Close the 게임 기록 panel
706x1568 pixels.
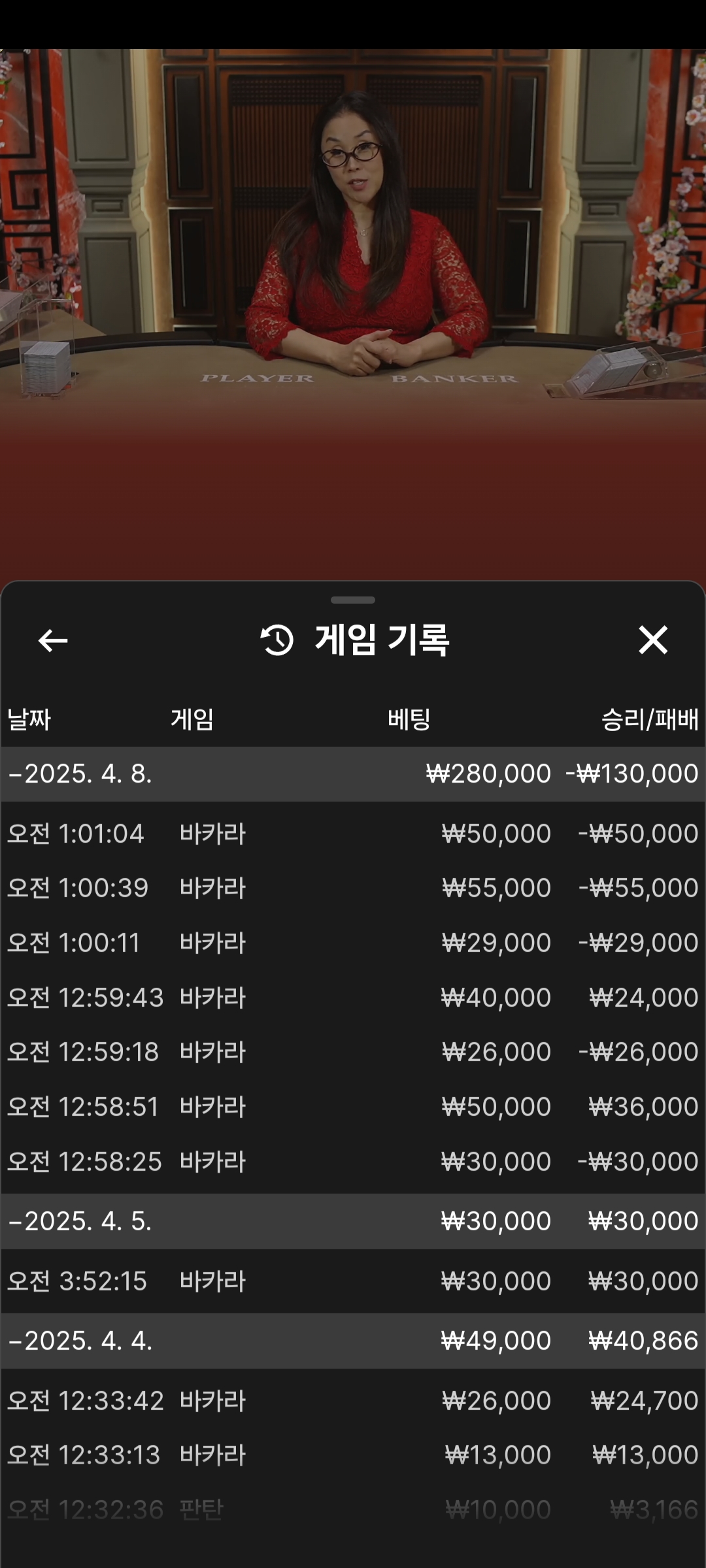653,640
